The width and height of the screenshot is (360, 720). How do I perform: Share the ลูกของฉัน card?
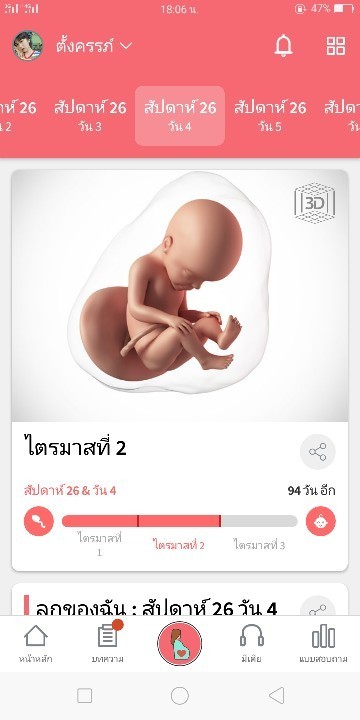[x=318, y=607]
